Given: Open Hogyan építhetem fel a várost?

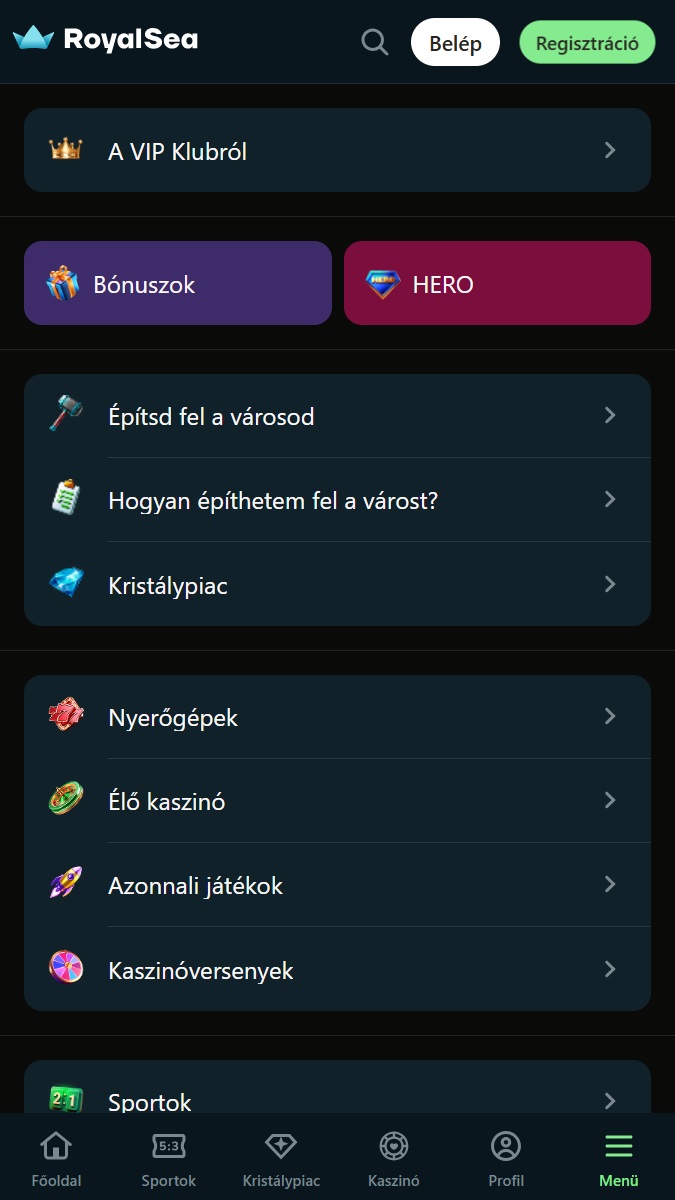Looking at the screenshot, I should coord(337,500).
